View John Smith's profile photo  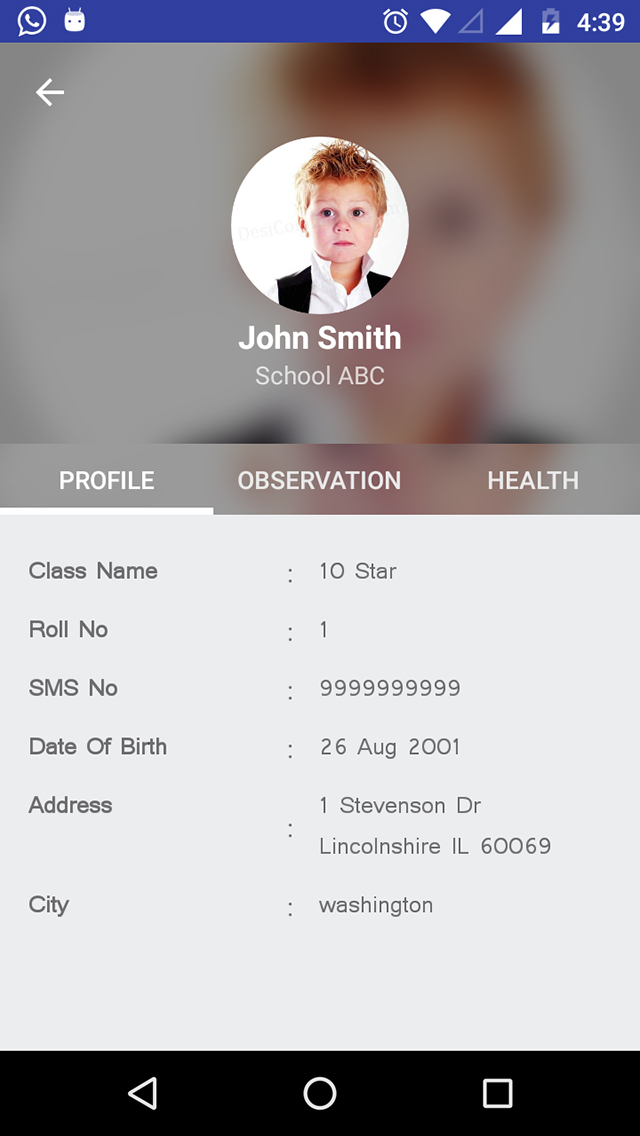coord(320,225)
